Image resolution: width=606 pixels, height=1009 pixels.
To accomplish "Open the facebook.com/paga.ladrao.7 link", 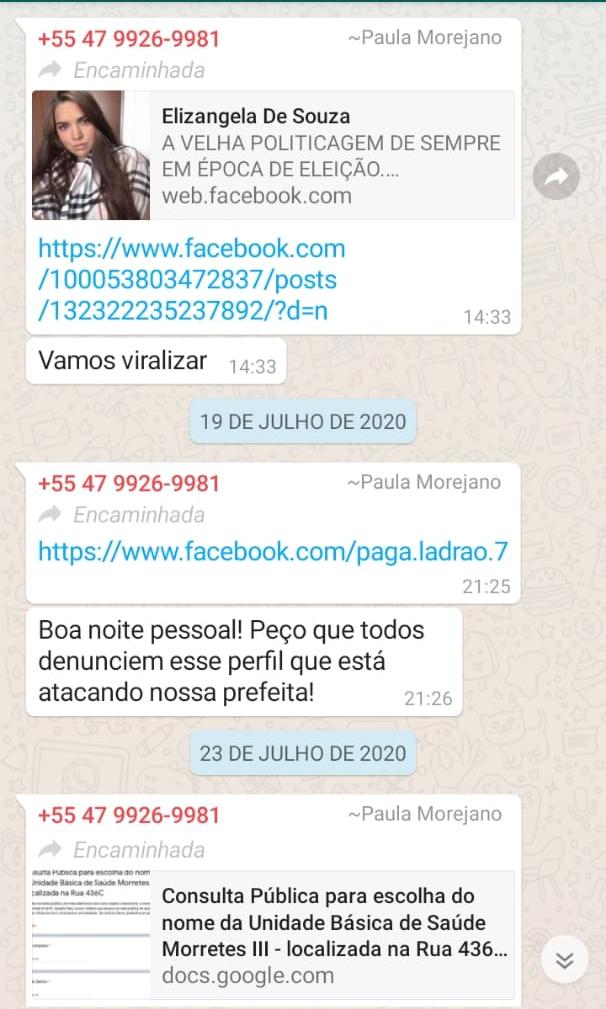I will click(x=273, y=550).
